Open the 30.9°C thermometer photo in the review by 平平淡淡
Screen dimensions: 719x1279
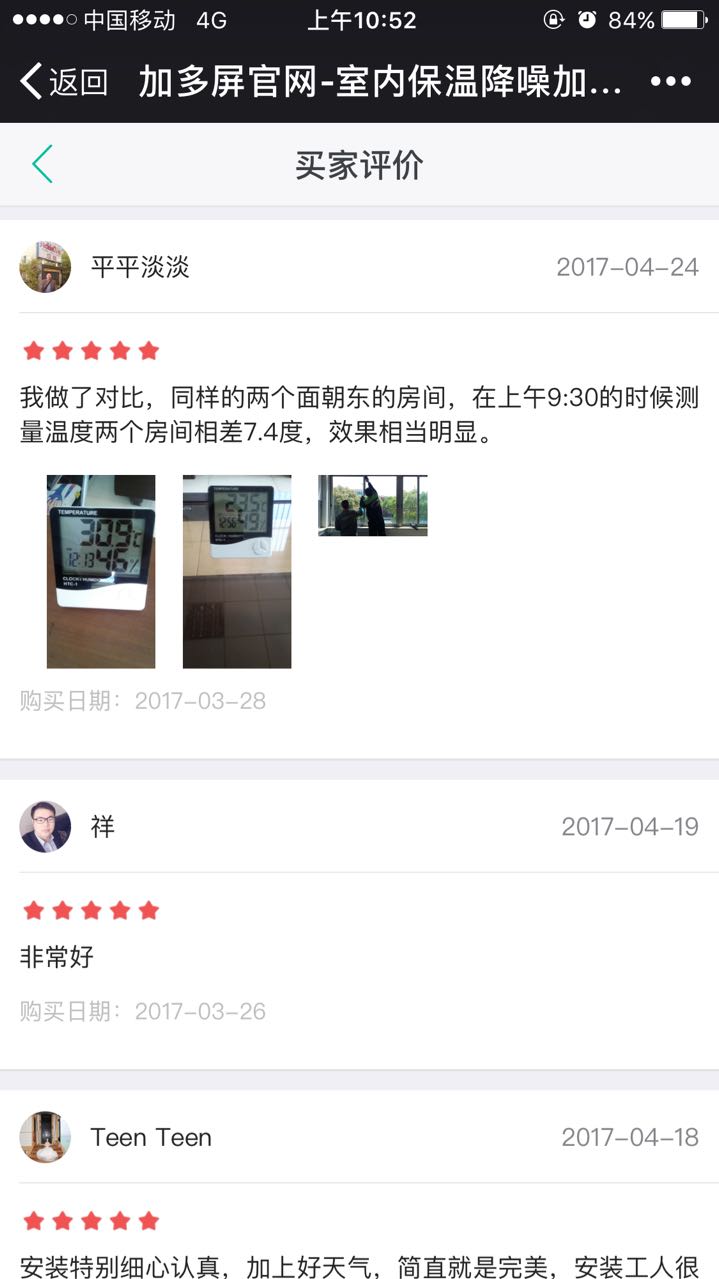point(101,571)
